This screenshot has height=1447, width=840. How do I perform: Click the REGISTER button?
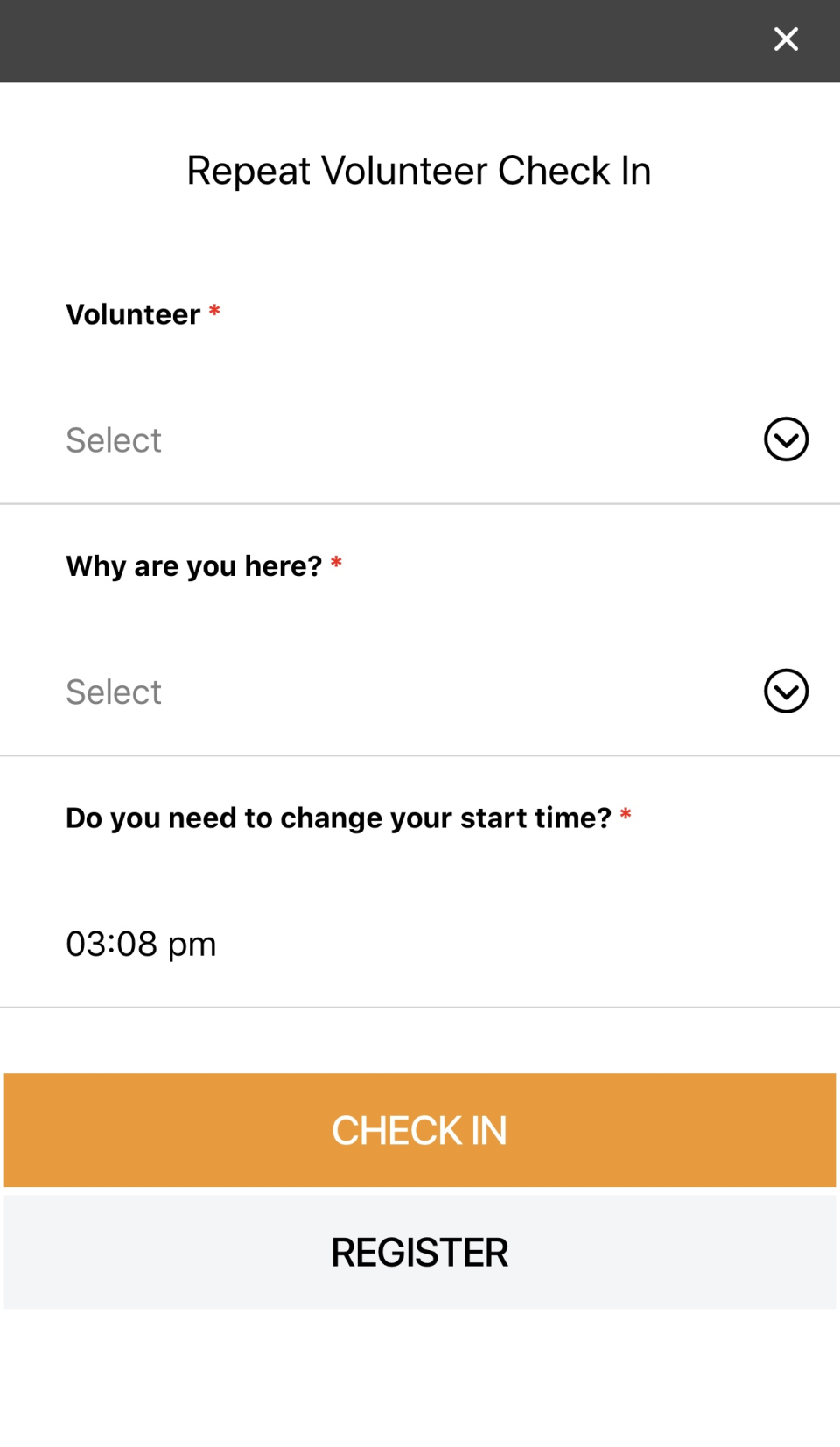coord(420,1252)
